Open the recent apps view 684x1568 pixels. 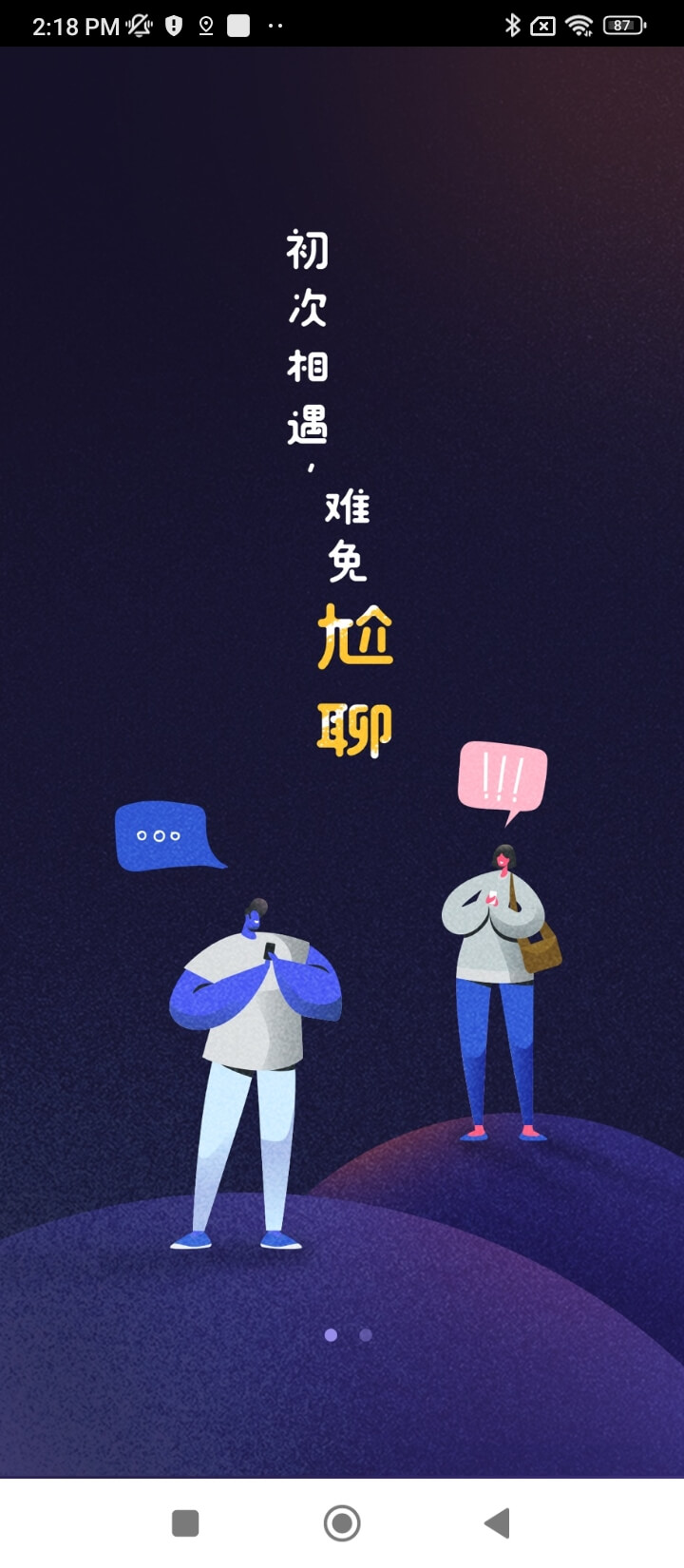[185, 1523]
